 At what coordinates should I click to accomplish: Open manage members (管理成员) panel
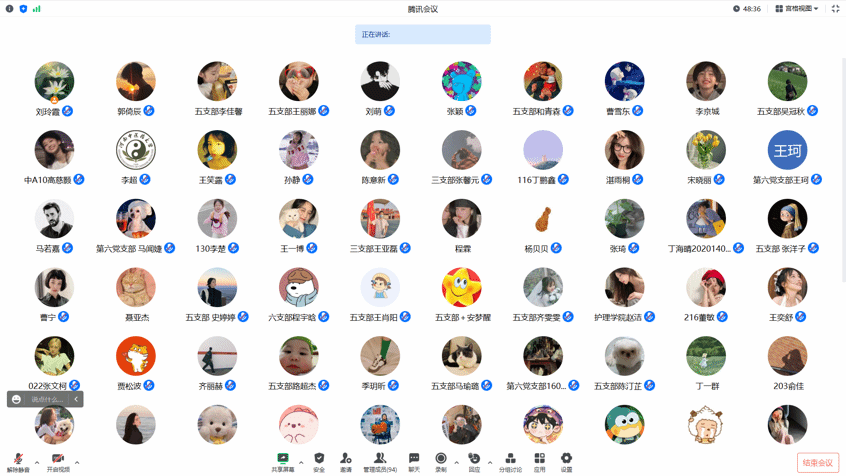379,462
